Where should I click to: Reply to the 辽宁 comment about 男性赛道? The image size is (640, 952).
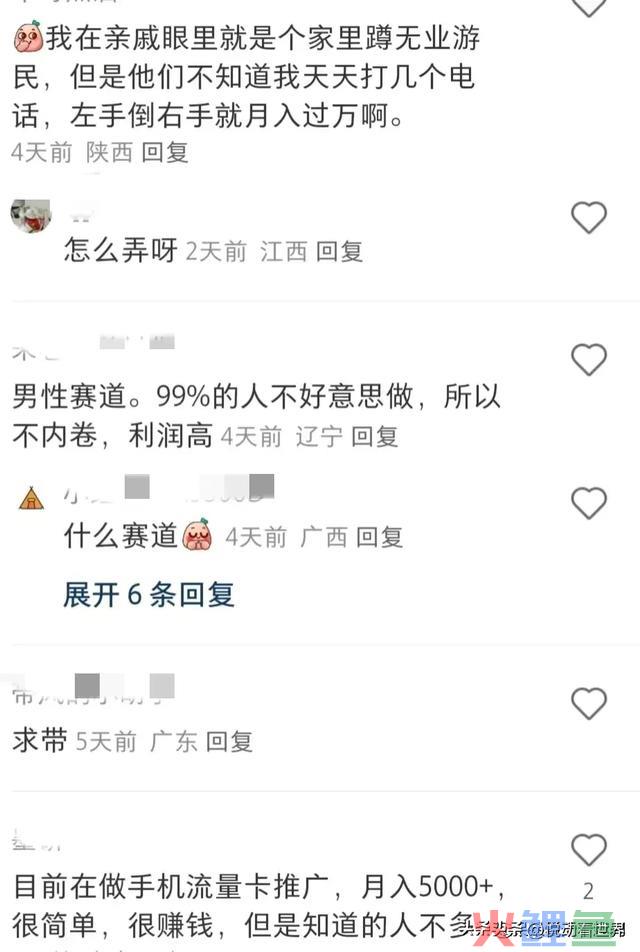pyautogui.click(x=375, y=436)
